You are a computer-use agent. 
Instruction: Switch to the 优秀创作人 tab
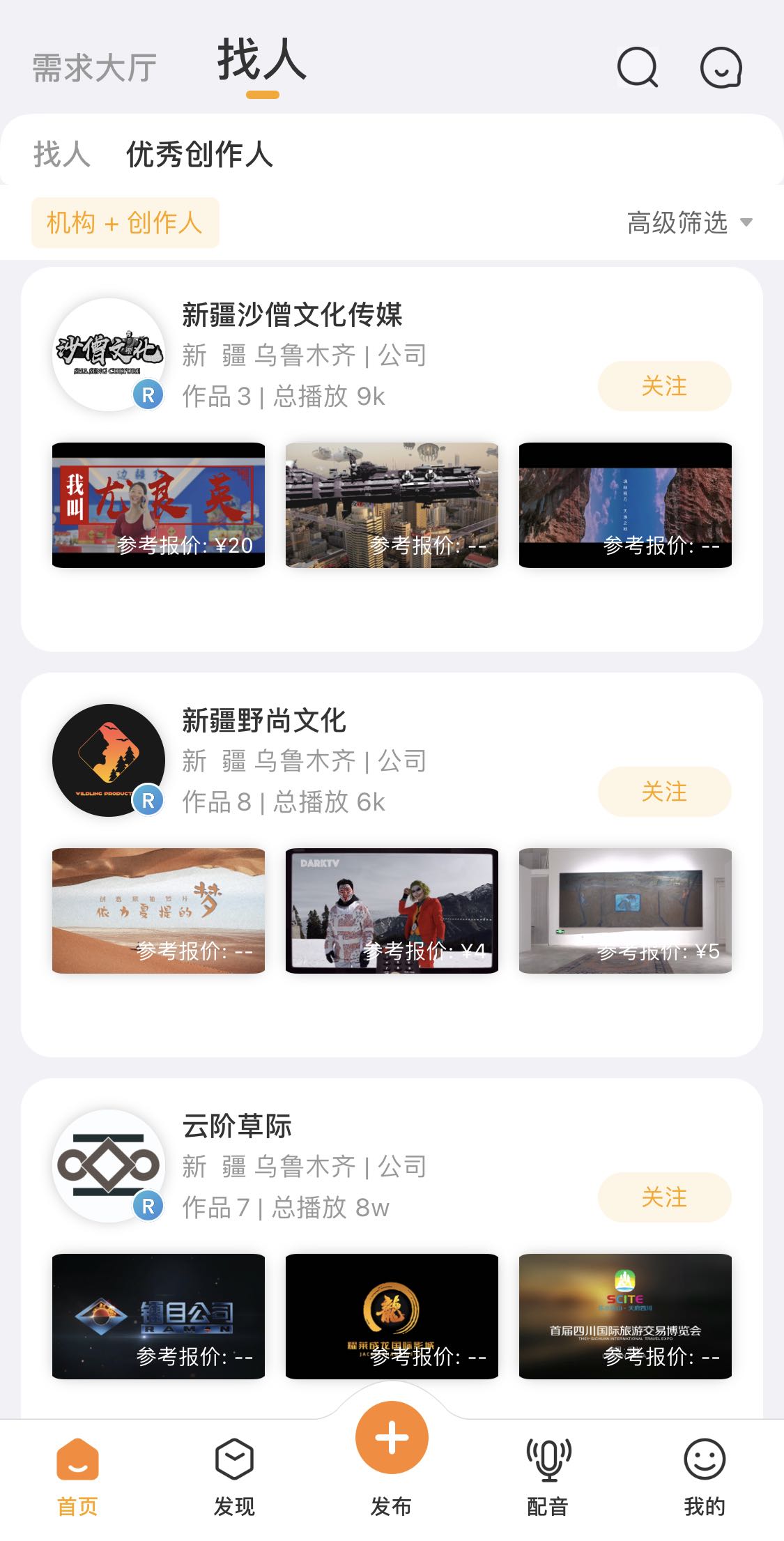coord(199,155)
